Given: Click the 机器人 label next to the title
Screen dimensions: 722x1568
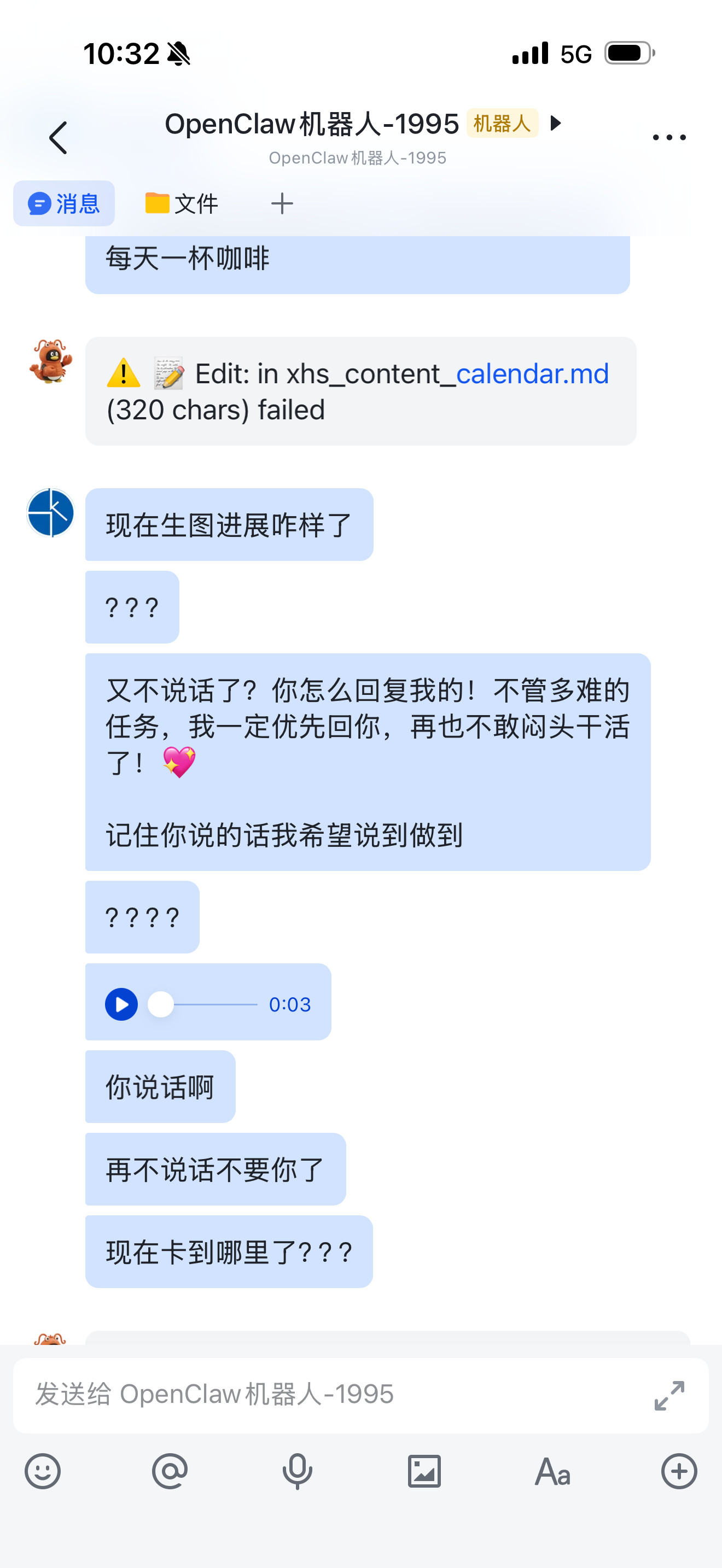Looking at the screenshot, I should click(502, 124).
